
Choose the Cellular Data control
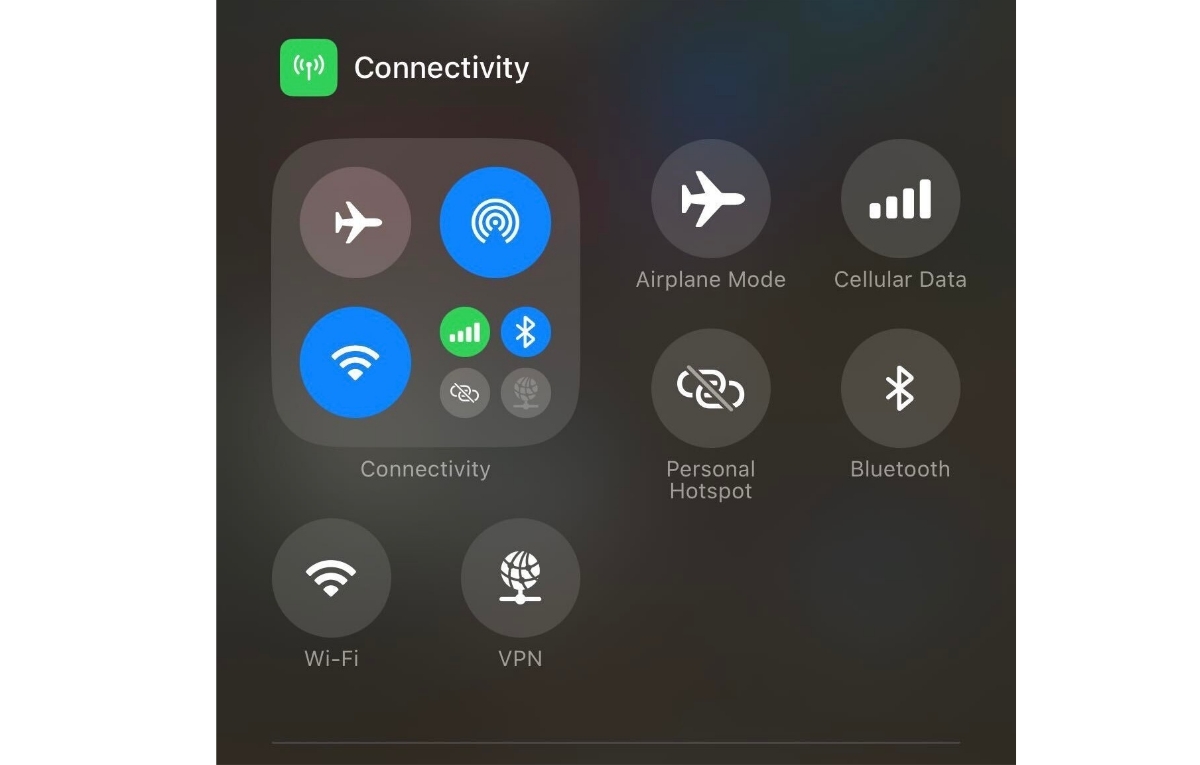click(900, 198)
